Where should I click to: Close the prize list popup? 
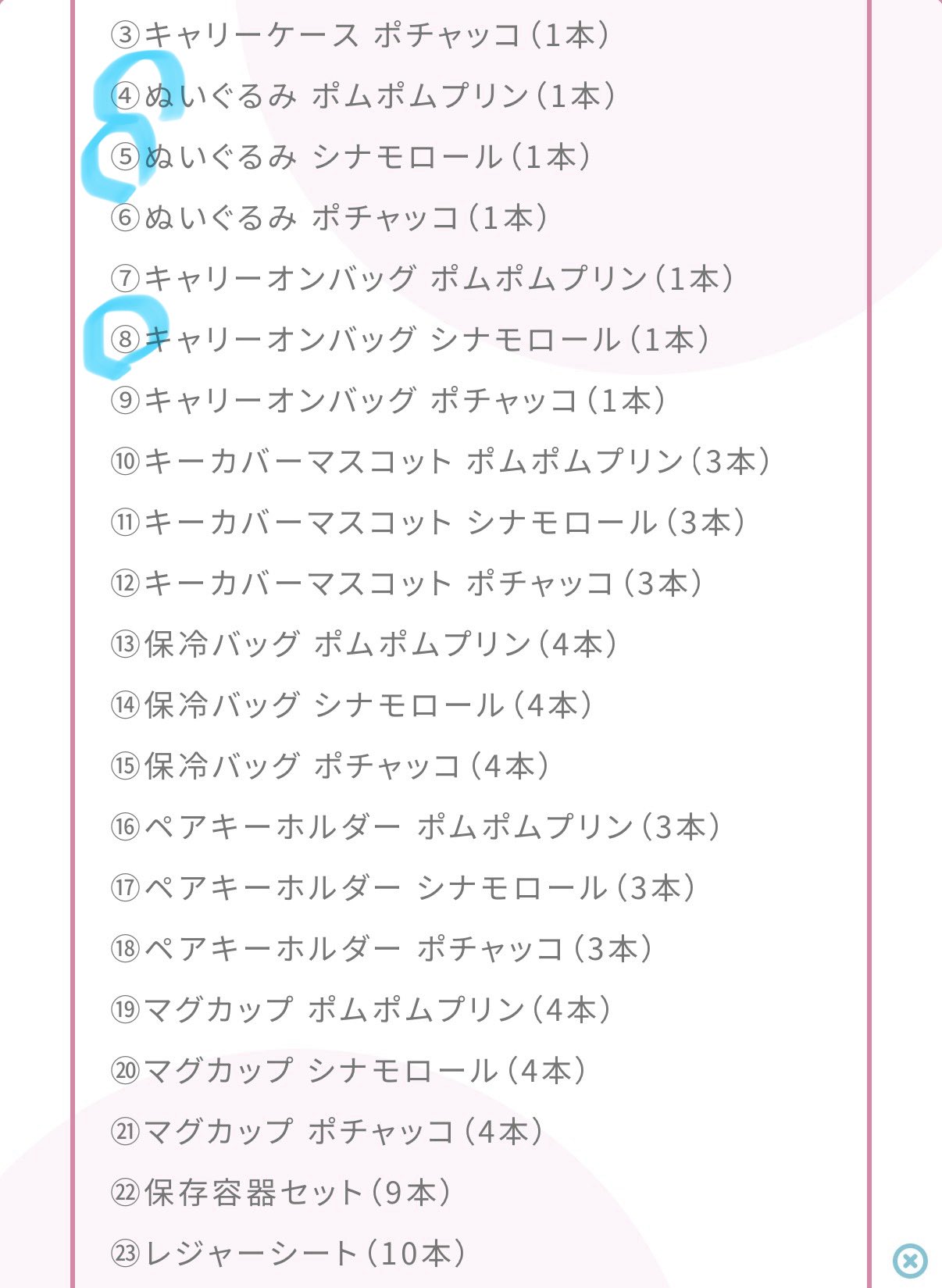[909, 1260]
